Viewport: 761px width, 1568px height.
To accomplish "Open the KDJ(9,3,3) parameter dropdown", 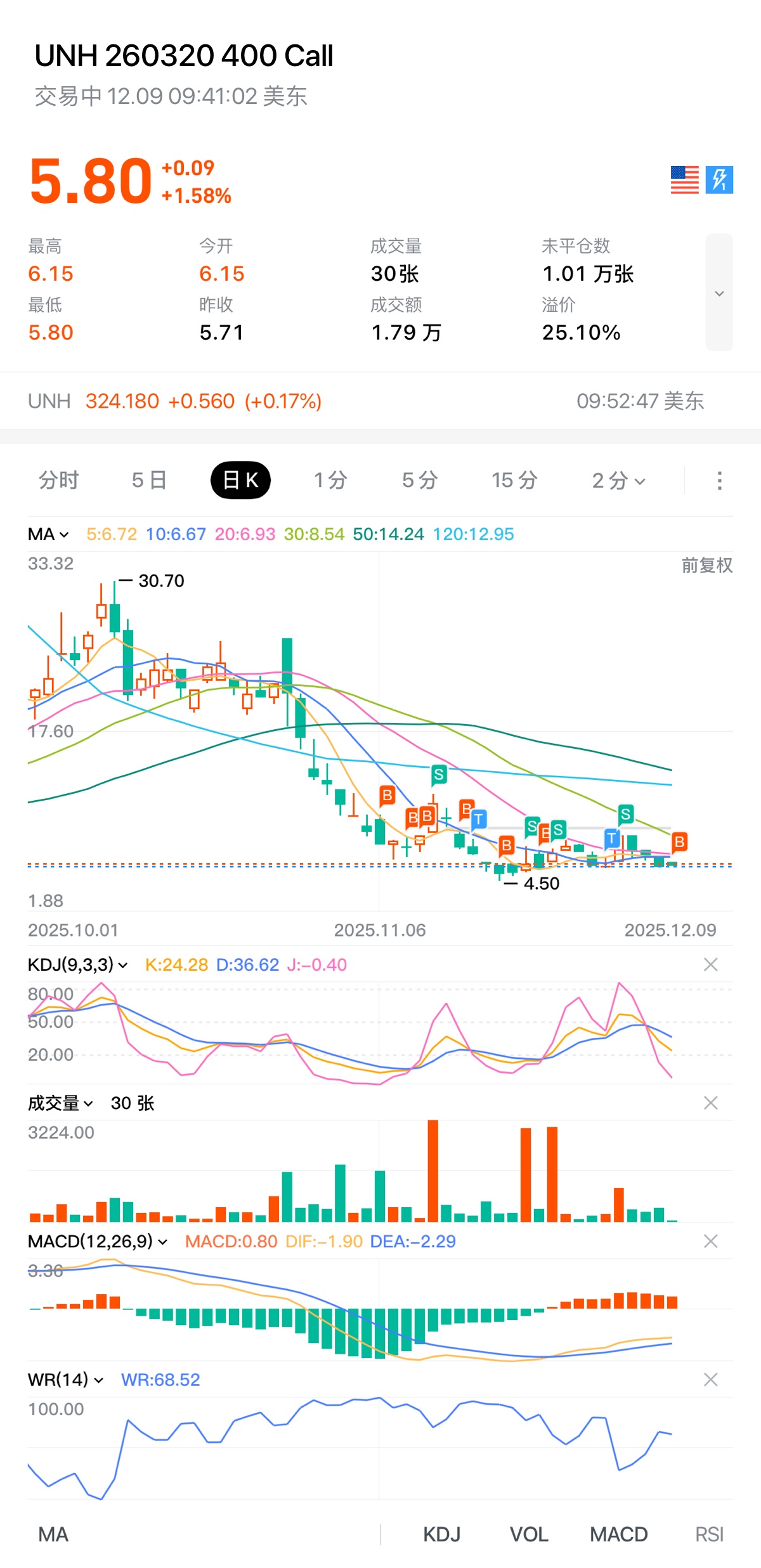I will [77, 965].
